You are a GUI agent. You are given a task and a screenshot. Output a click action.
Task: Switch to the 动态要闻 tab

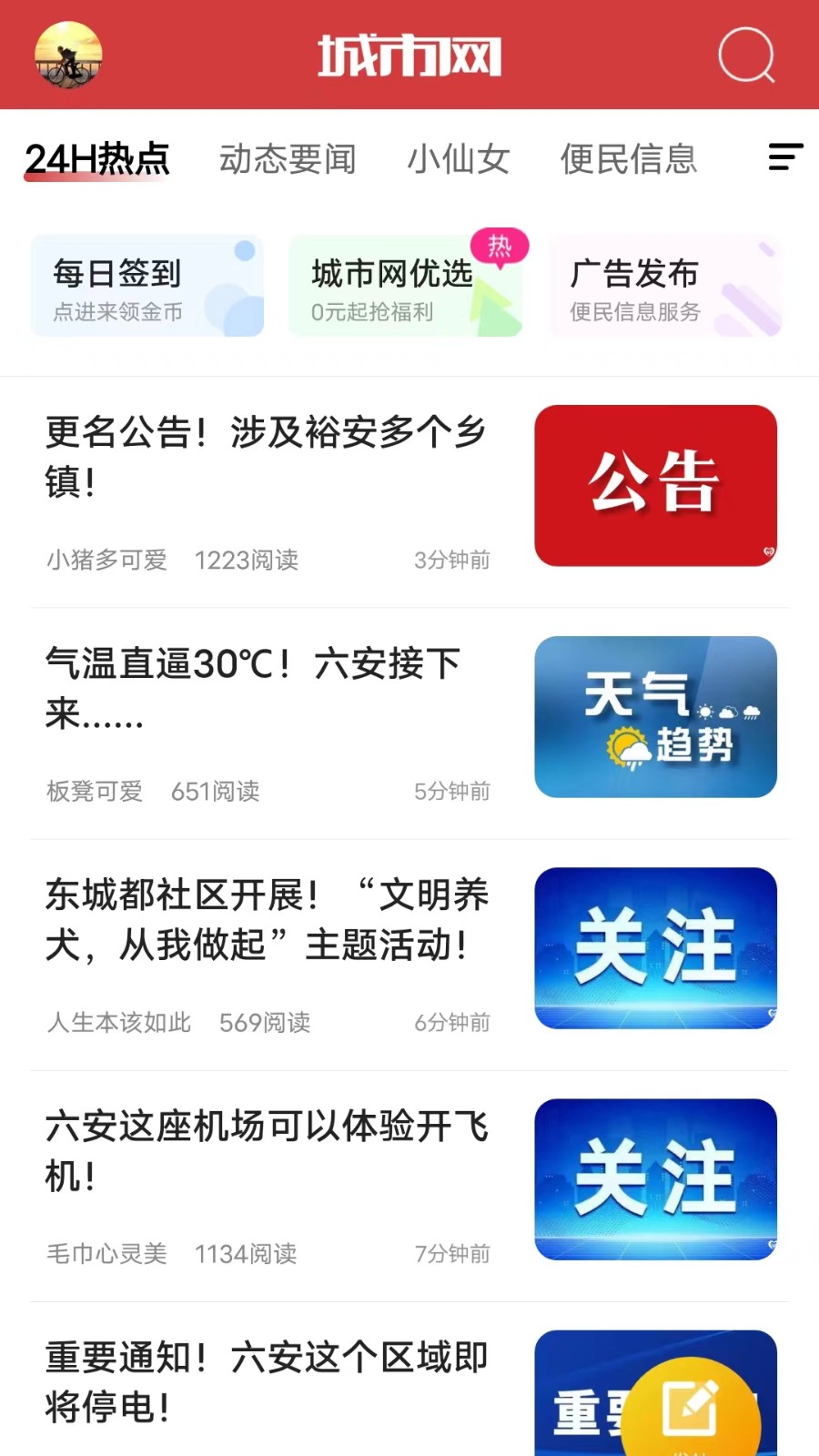pyautogui.click(x=288, y=158)
